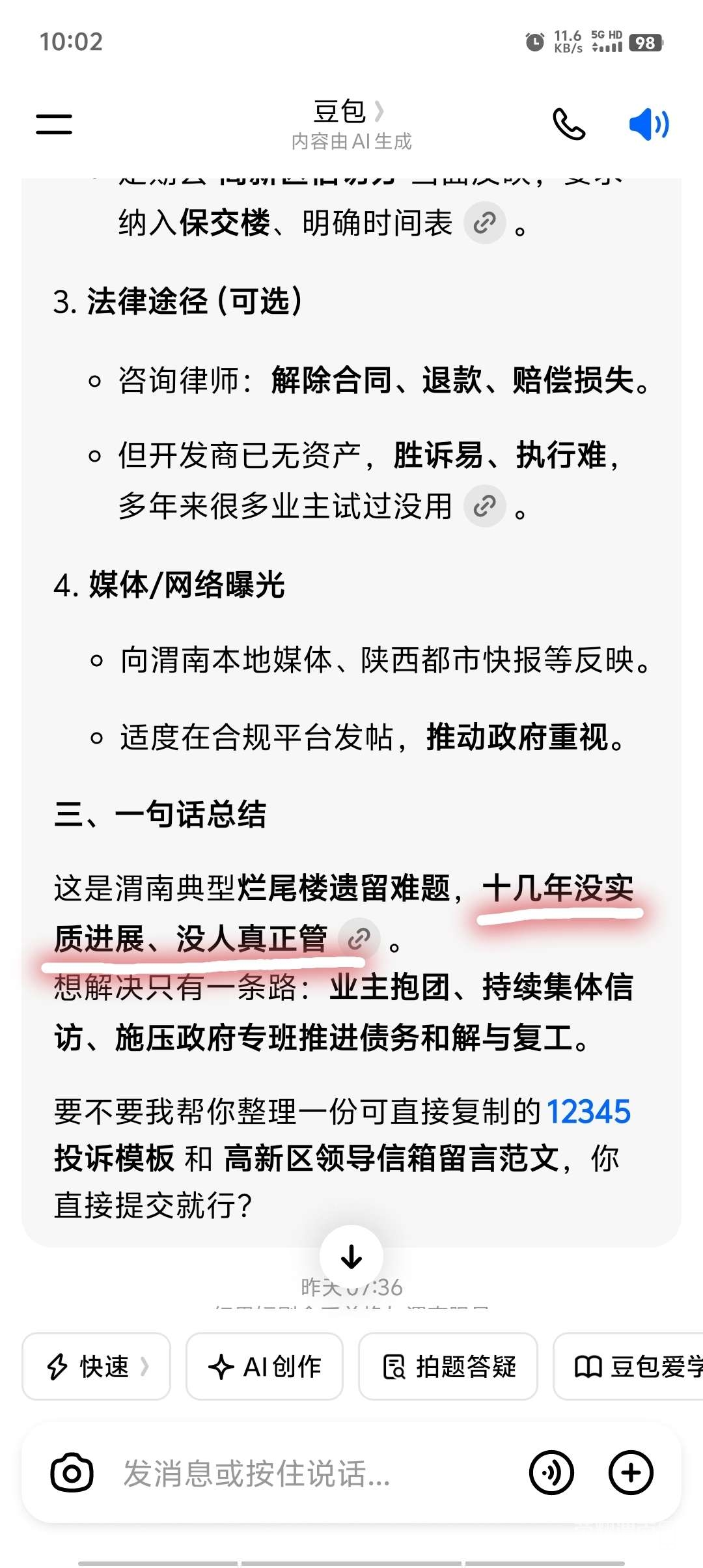This screenshot has width=703, height=1568.
Task: Switch to voice input mode
Action: point(551,1473)
